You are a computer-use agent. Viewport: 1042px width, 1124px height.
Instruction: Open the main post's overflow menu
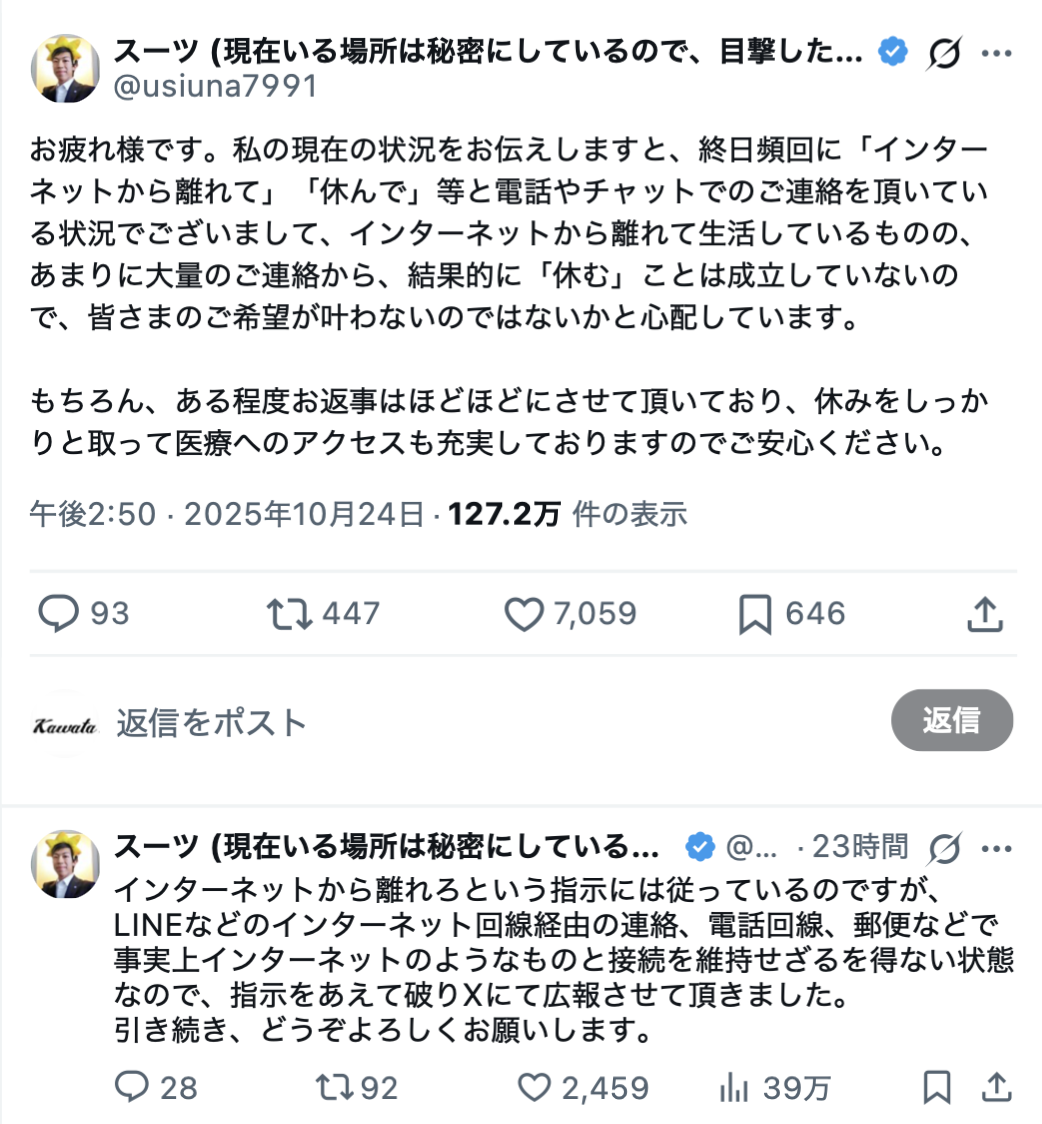pyautogui.click(x=996, y=53)
